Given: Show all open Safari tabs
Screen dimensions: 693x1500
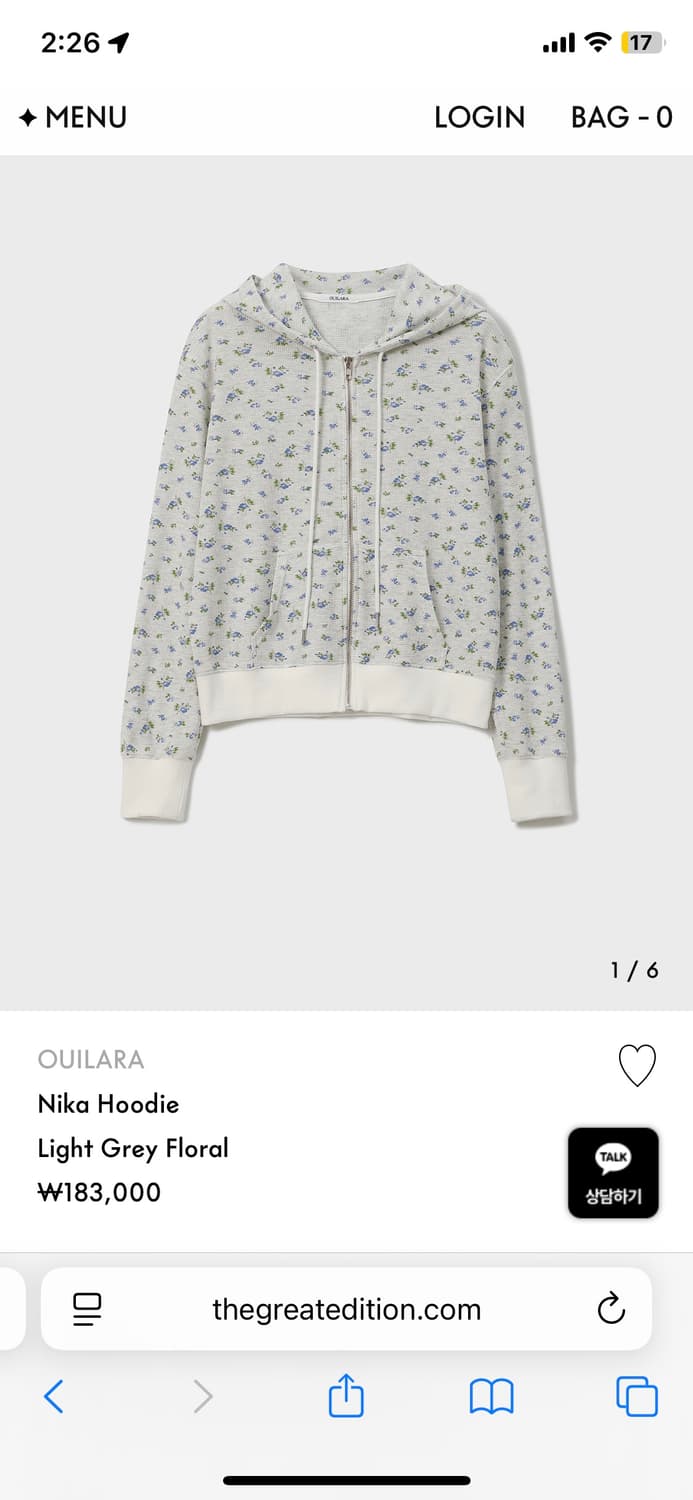Looking at the screenshot, I should pyautogui.click(x=637, y=1396).
